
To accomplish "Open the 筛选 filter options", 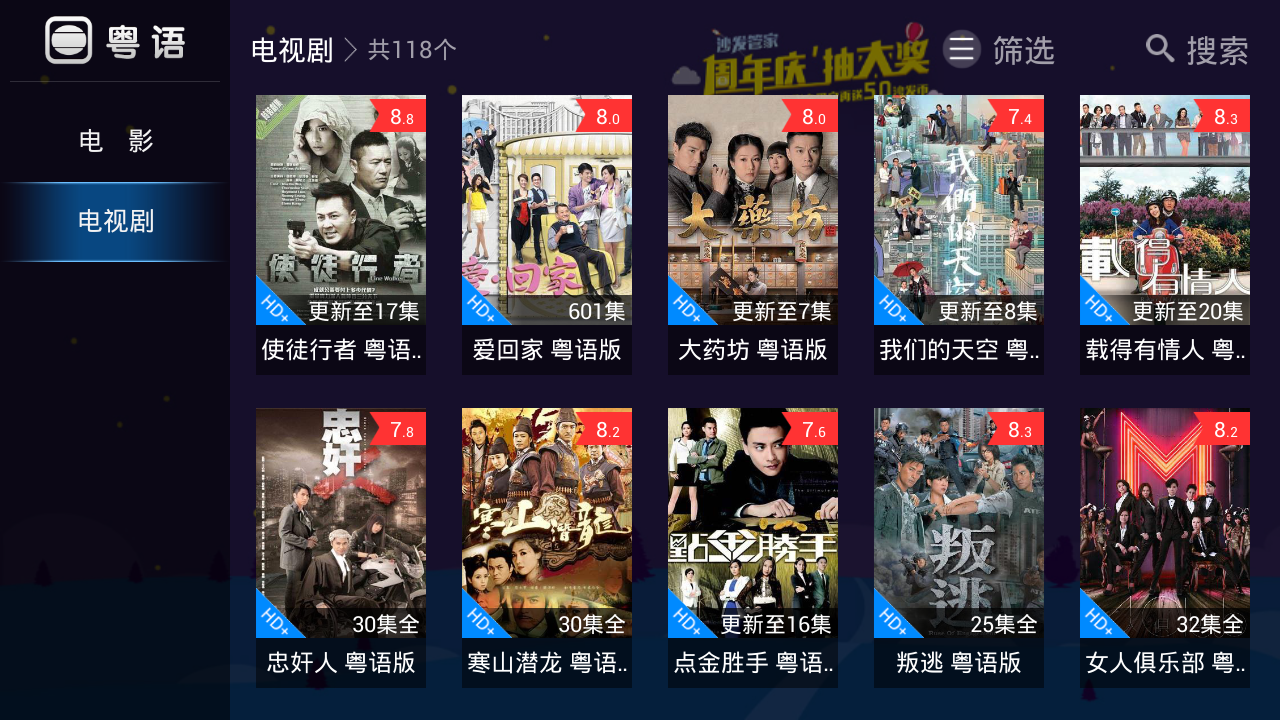I will pos(999,50).
